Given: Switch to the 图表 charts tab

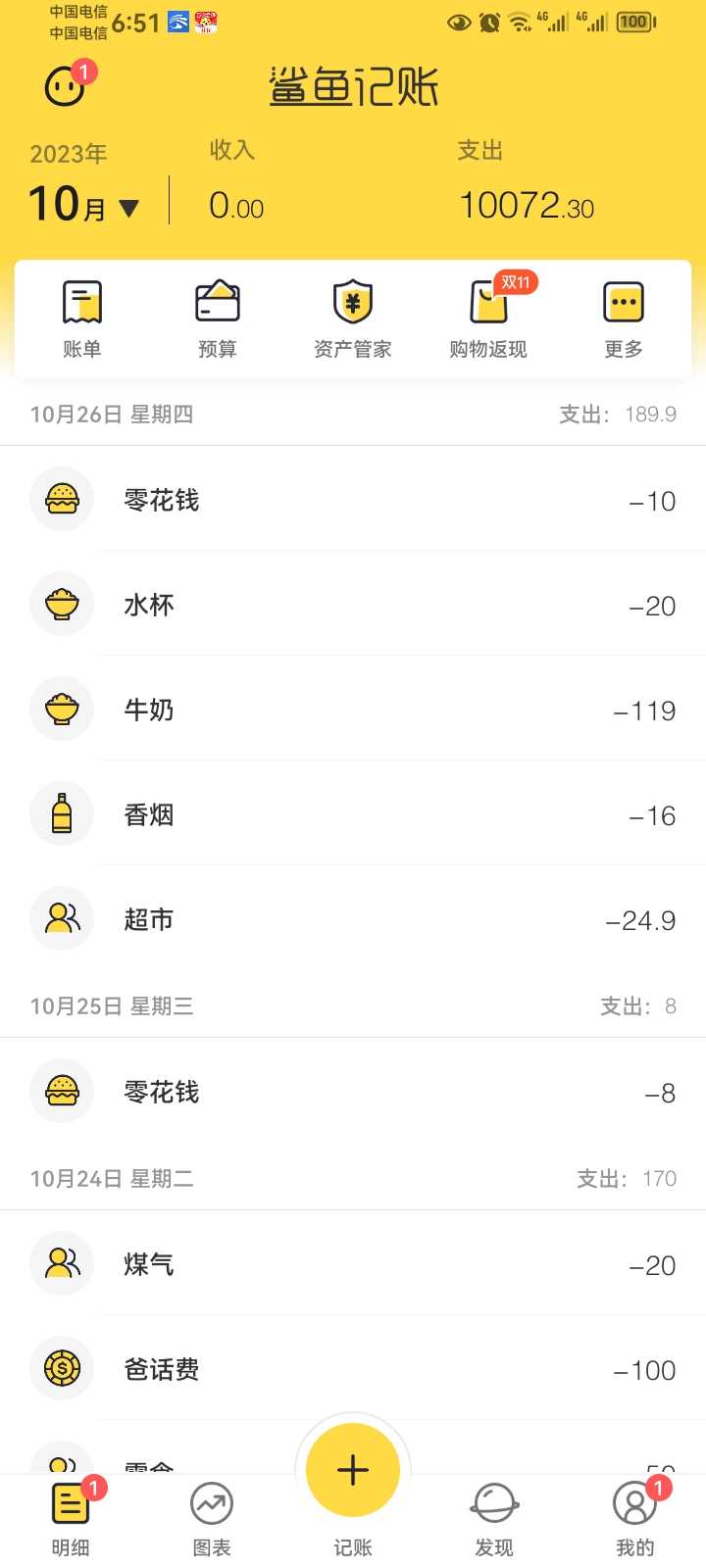Looking at the screenshot, I should pos(212,1520).
